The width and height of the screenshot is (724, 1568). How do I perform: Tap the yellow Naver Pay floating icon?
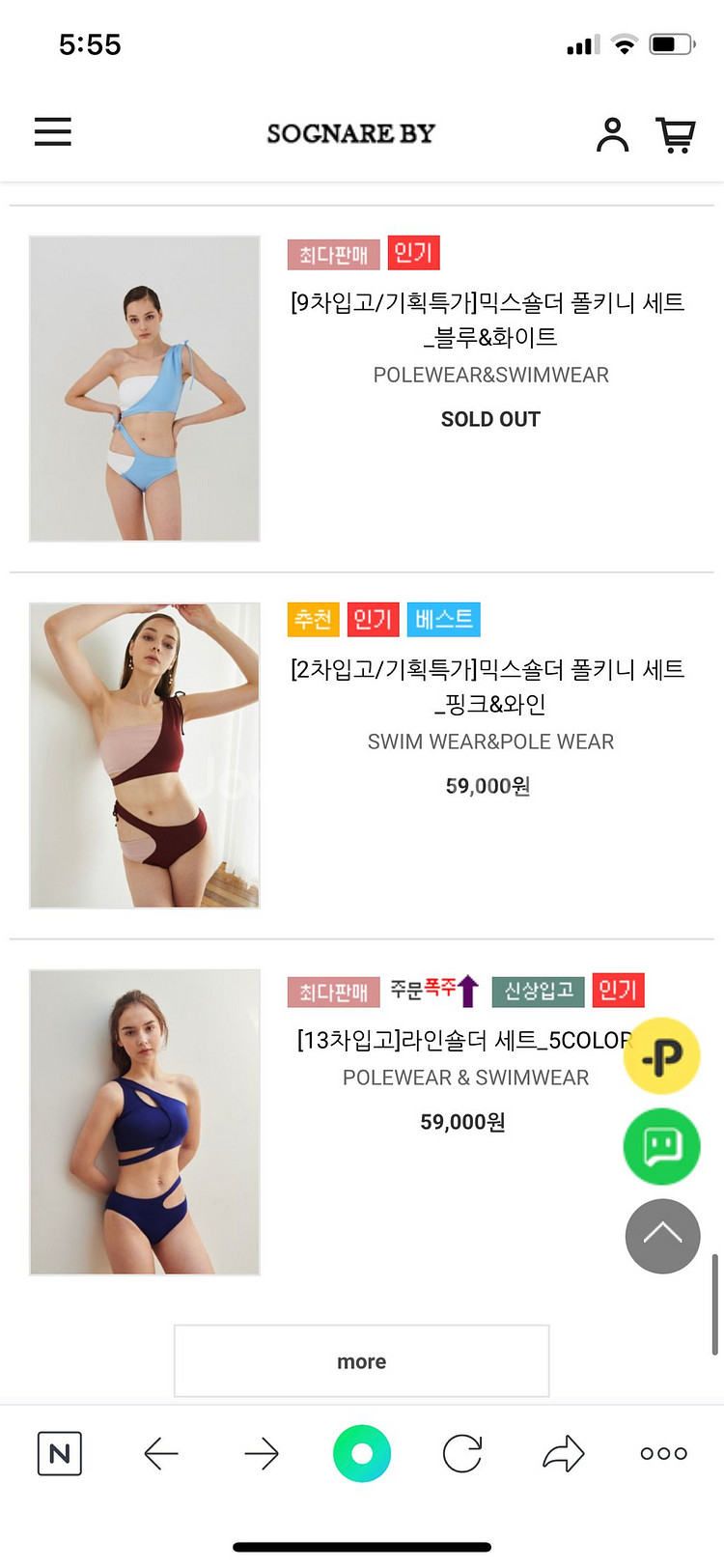pos(662,1056)
